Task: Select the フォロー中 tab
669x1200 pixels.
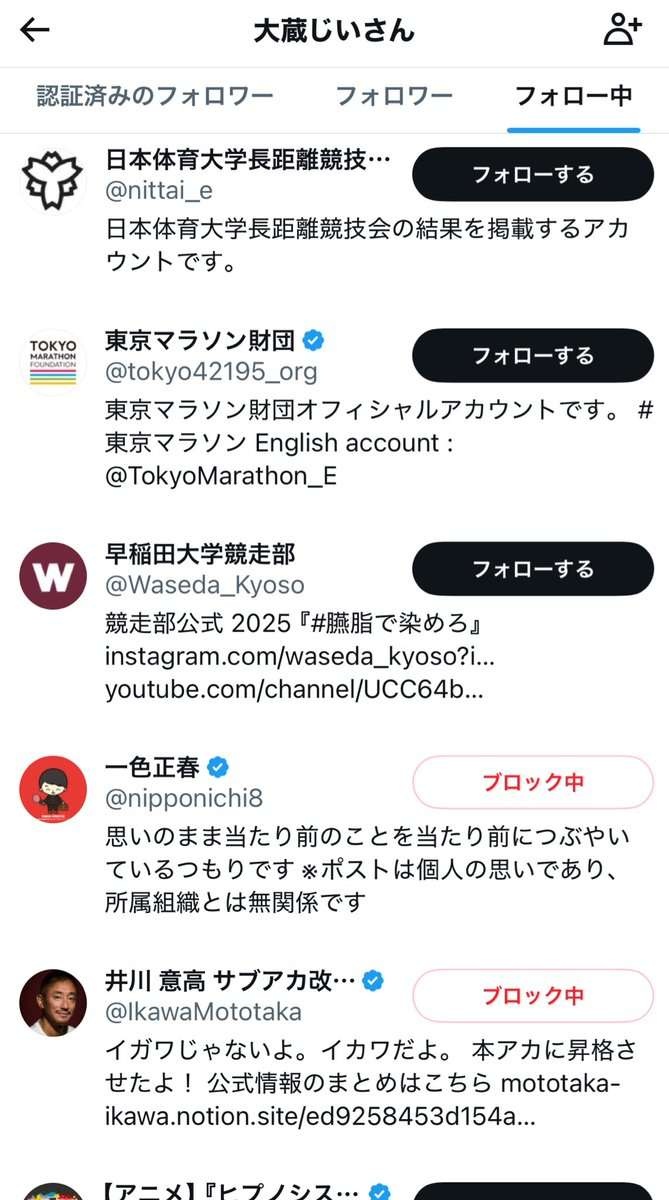Action: [573, 97]
